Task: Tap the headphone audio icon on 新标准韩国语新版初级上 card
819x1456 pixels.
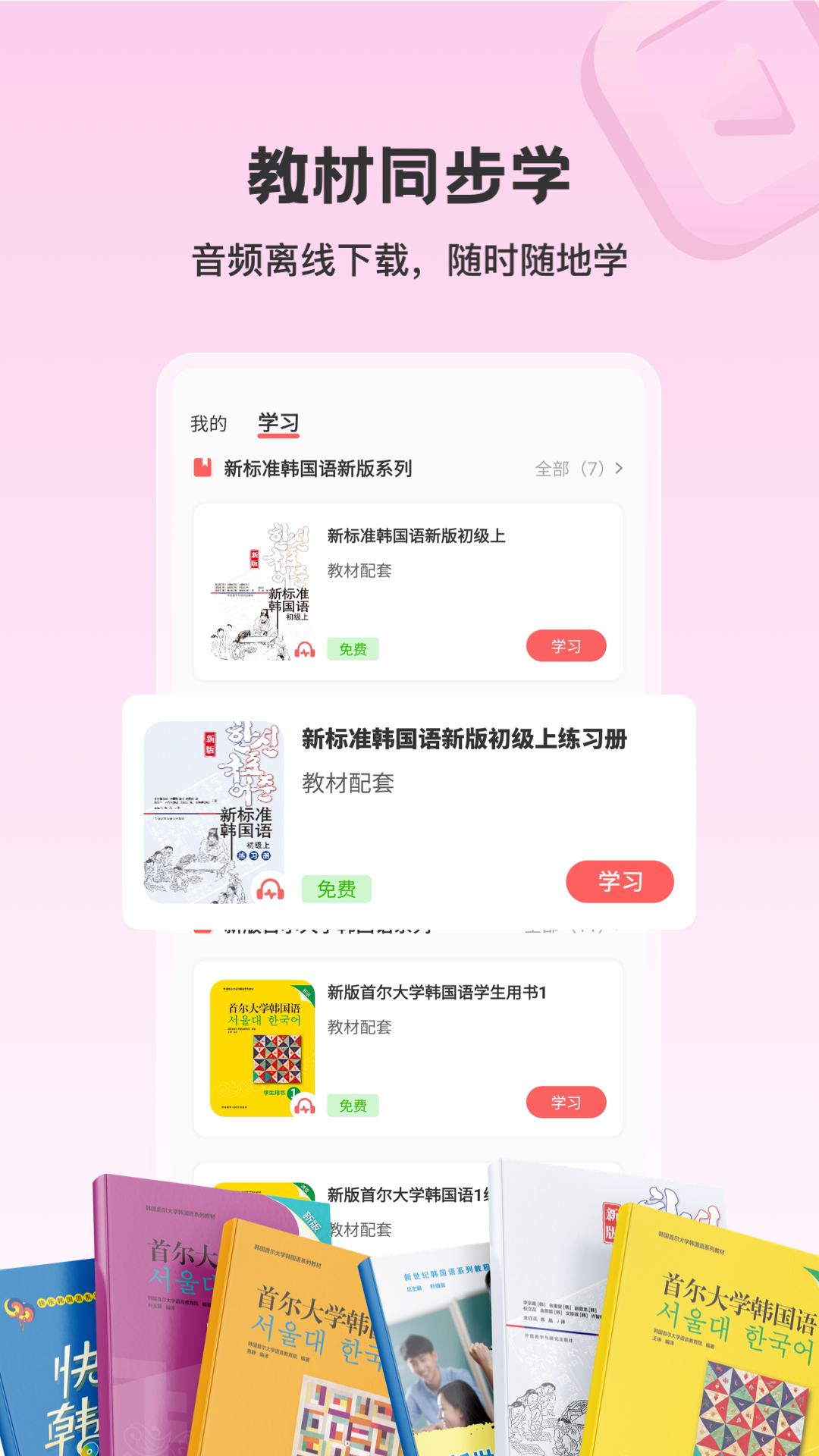Action: [x=304, y=649]
